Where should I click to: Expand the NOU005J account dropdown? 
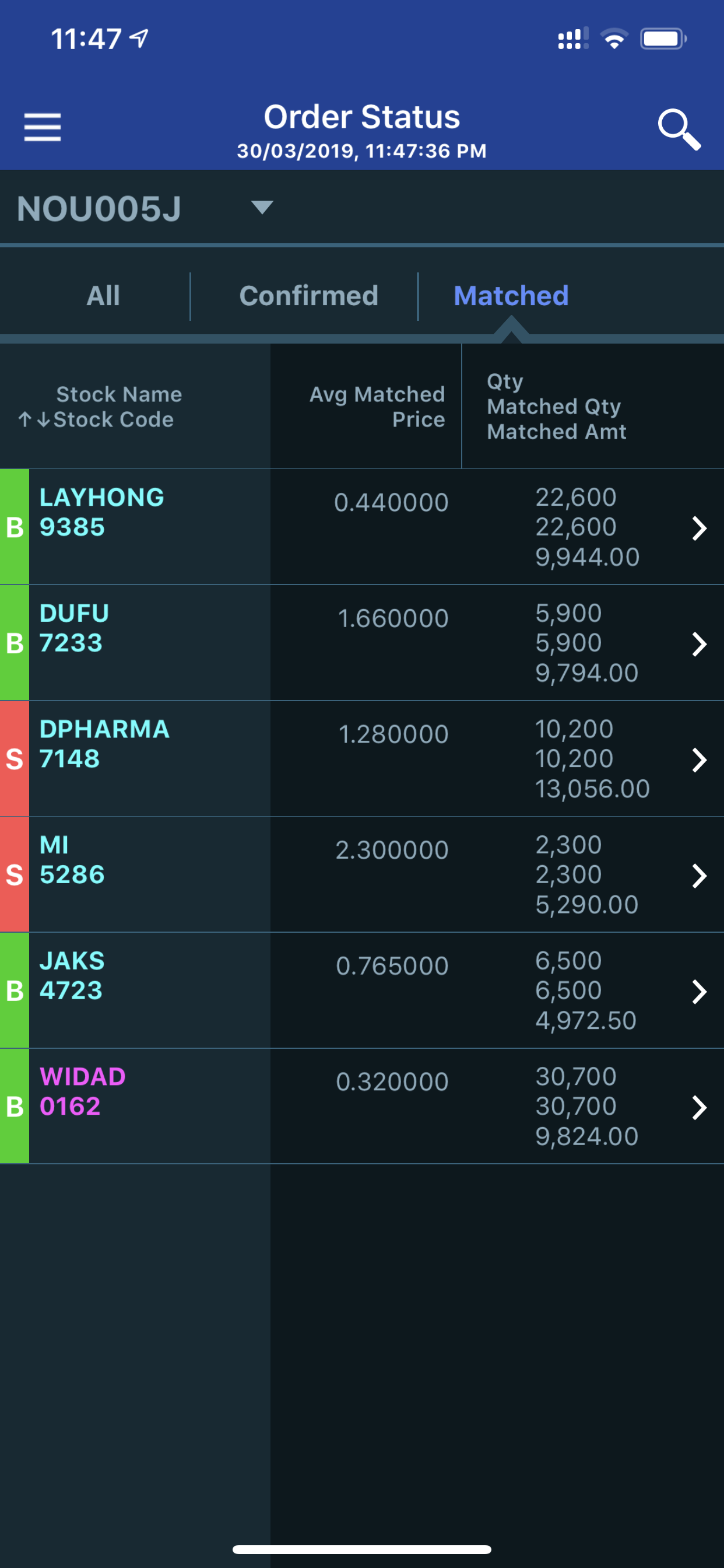[145, 208]
